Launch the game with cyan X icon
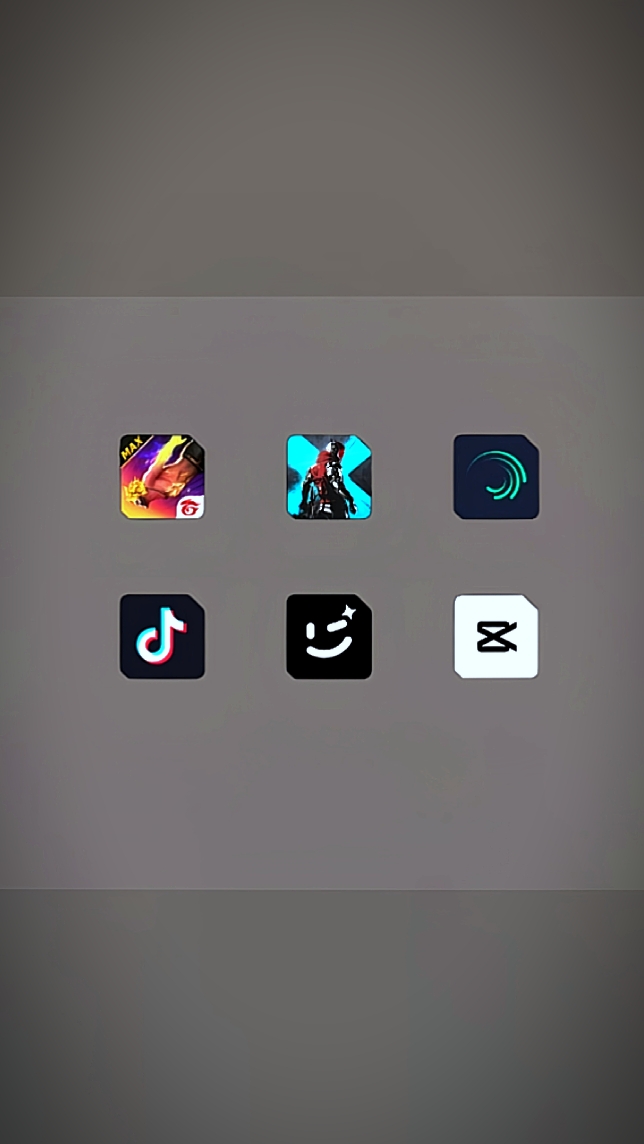The height and width of the screenshot is (1144, 644). 329,476
